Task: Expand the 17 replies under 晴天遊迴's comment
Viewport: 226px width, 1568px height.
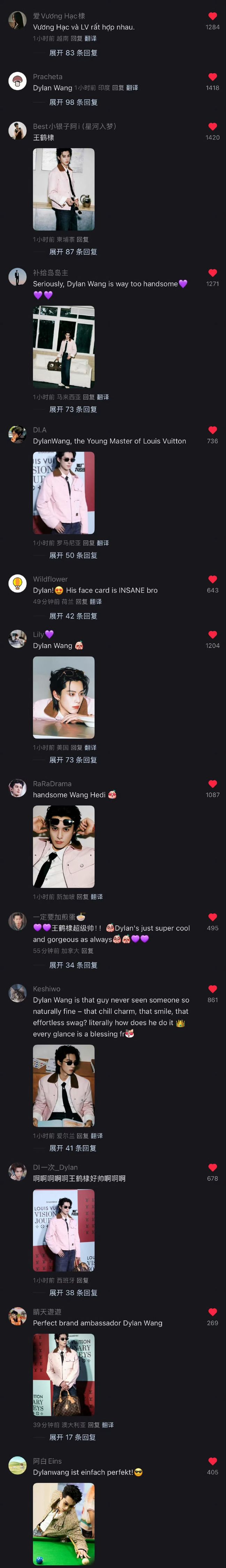Action: click(73, 1437)
